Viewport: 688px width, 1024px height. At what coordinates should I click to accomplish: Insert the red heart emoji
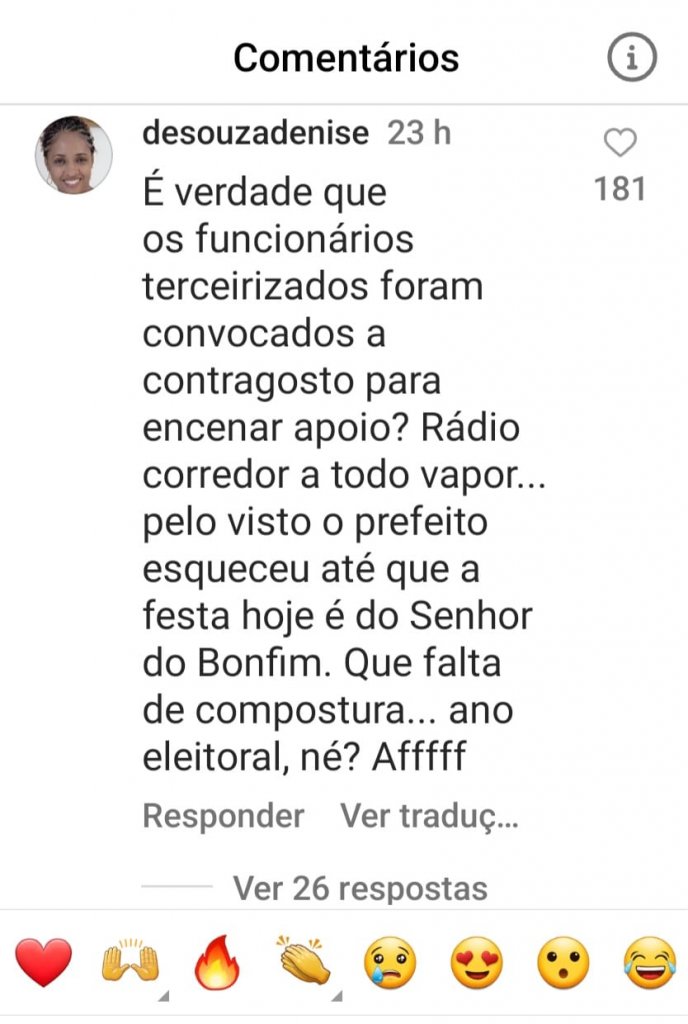click(43, 964)
